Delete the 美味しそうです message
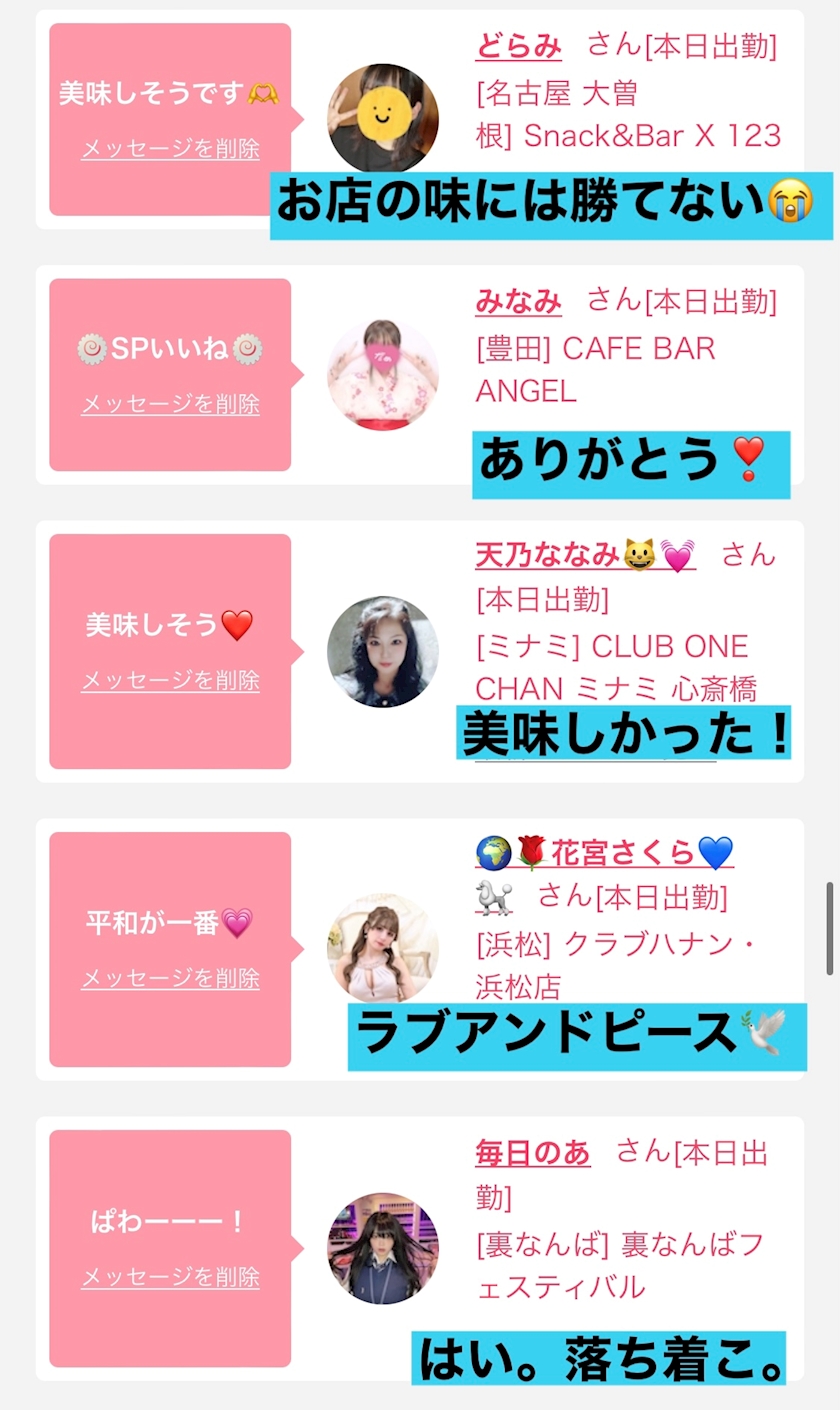This screenshot has height=1410, width=840. (170, 149)
